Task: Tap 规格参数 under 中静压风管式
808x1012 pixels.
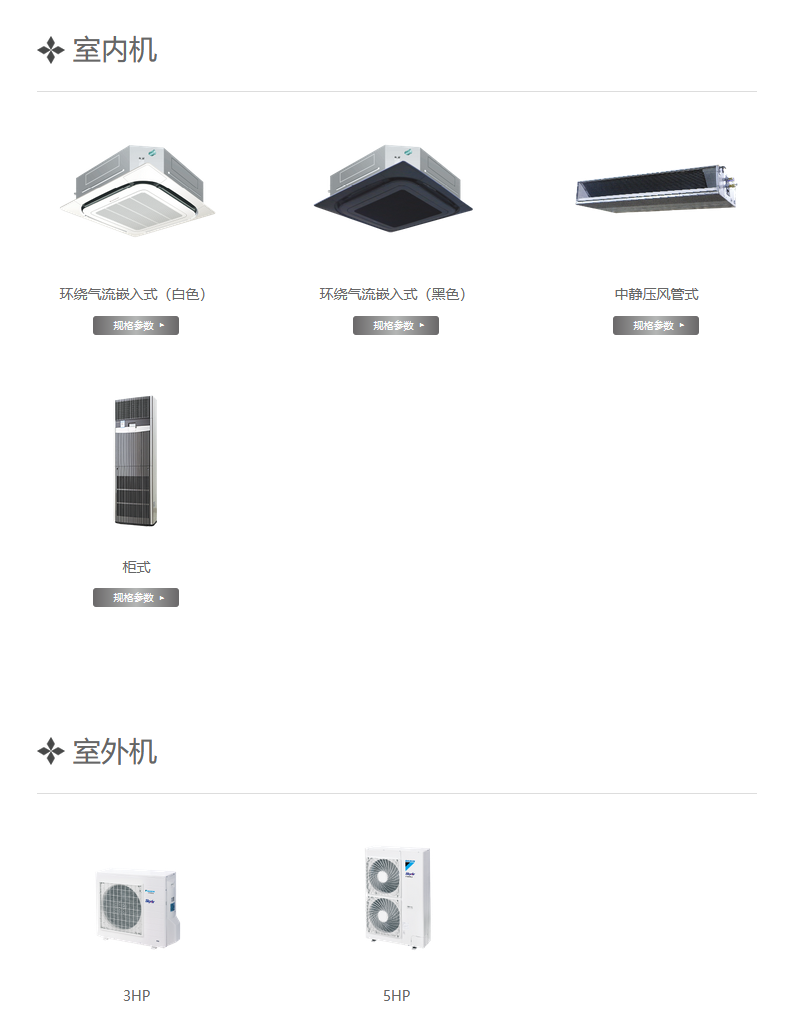Action: [x=656, y=325]
